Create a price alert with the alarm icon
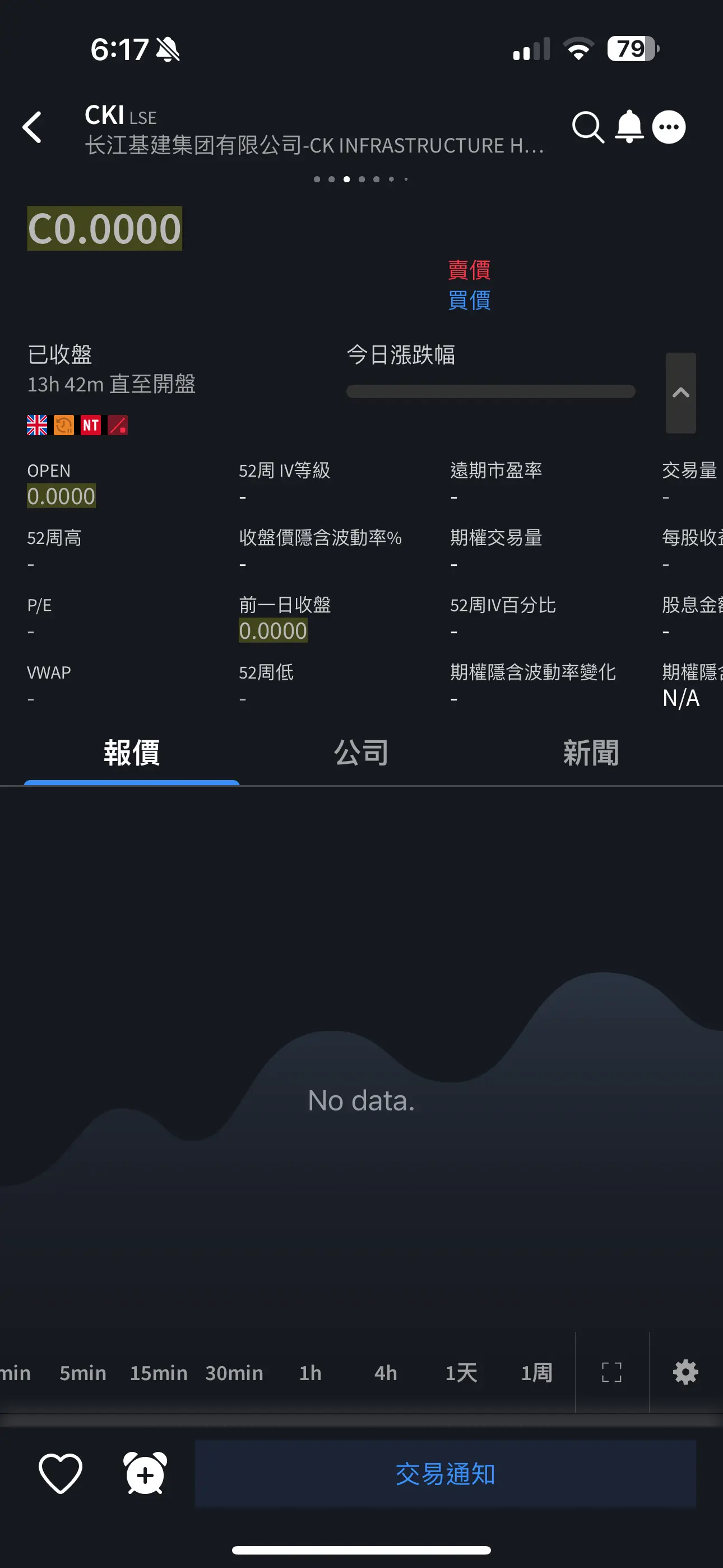723x1568 pixels. pyautogui.click(x=145, y=1473)
